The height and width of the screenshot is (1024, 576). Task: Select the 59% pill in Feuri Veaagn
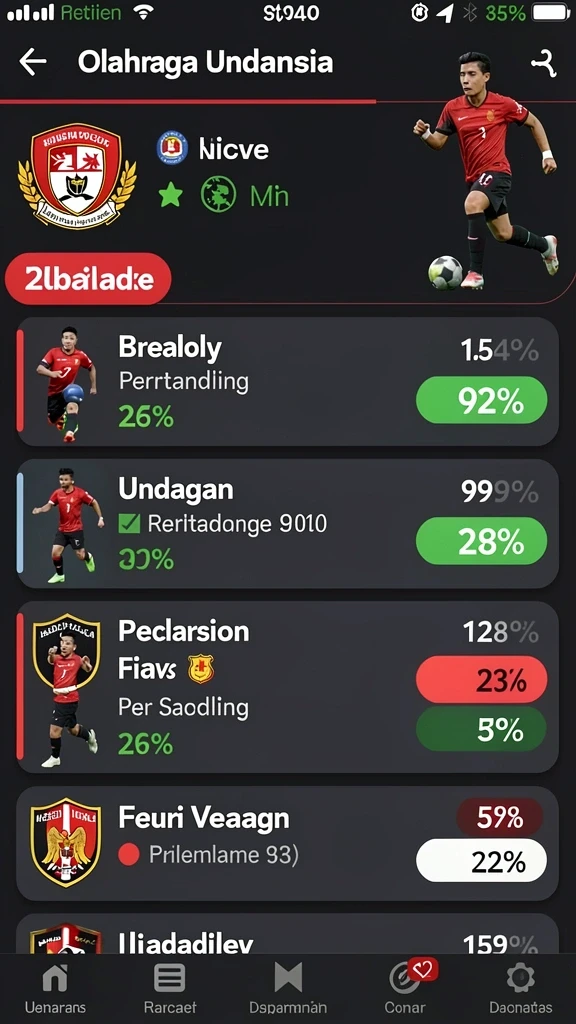500,817
